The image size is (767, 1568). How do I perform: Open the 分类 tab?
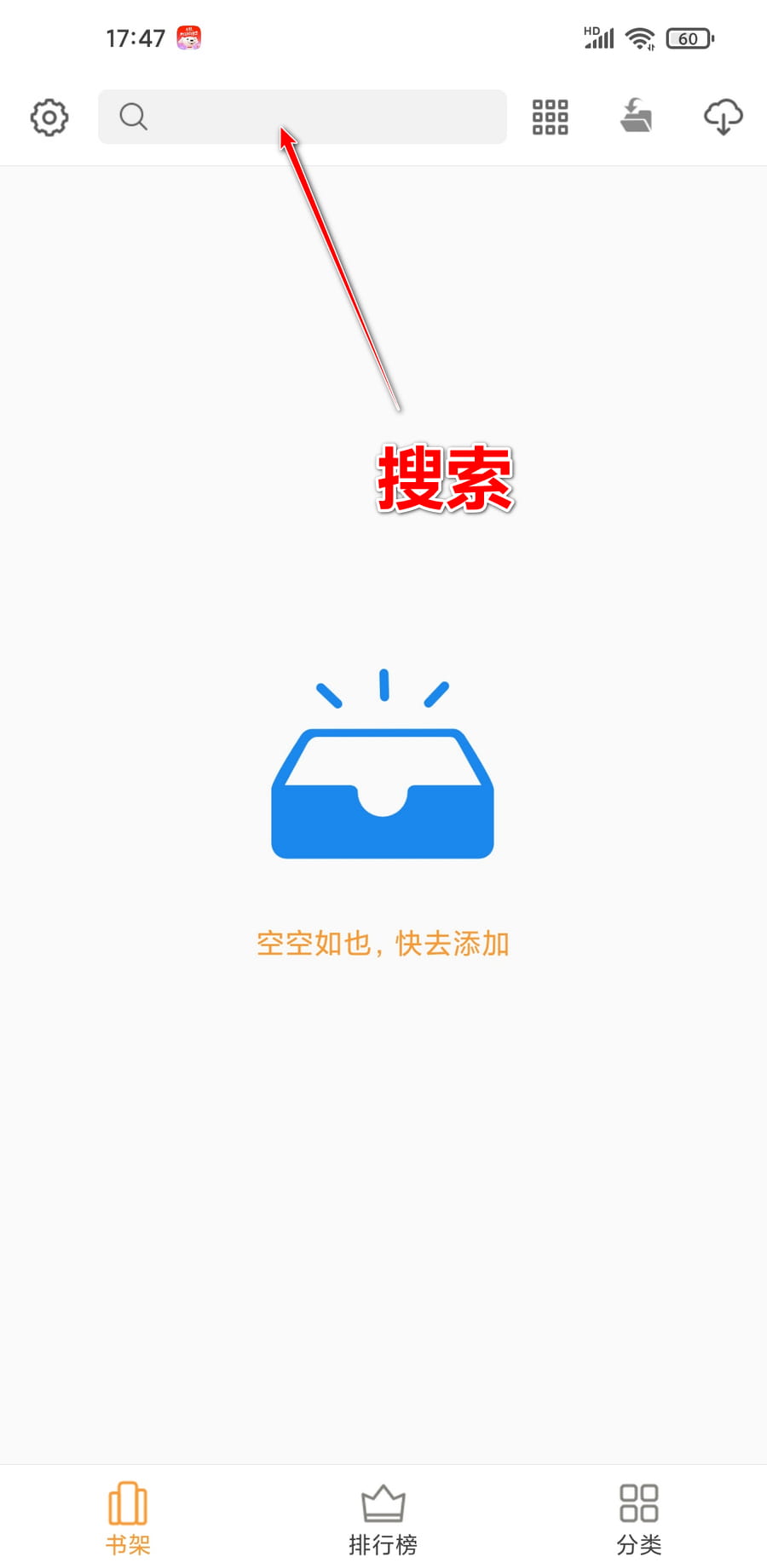[x=639, y=1519]
